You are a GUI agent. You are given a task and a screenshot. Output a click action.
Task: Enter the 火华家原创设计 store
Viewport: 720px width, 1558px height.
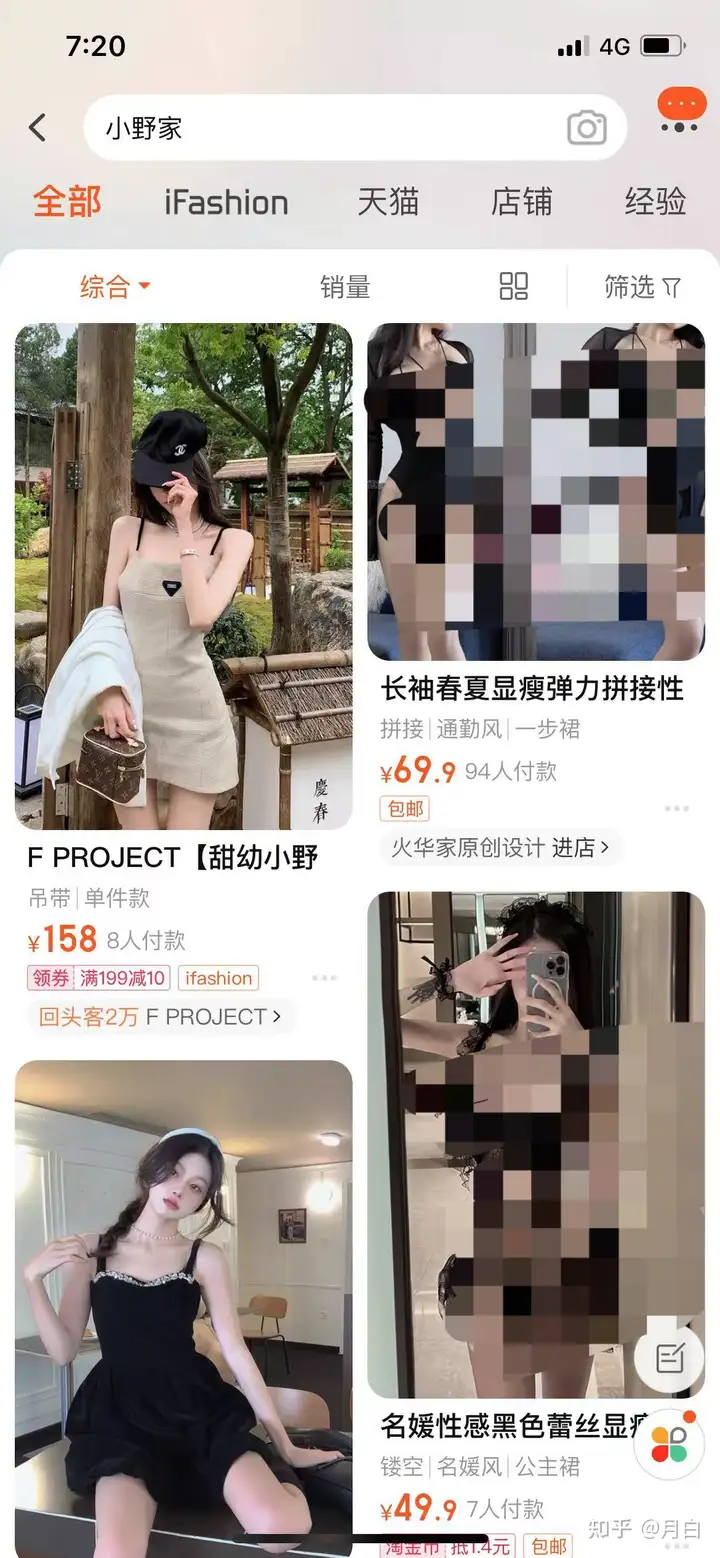pos(500,848)
